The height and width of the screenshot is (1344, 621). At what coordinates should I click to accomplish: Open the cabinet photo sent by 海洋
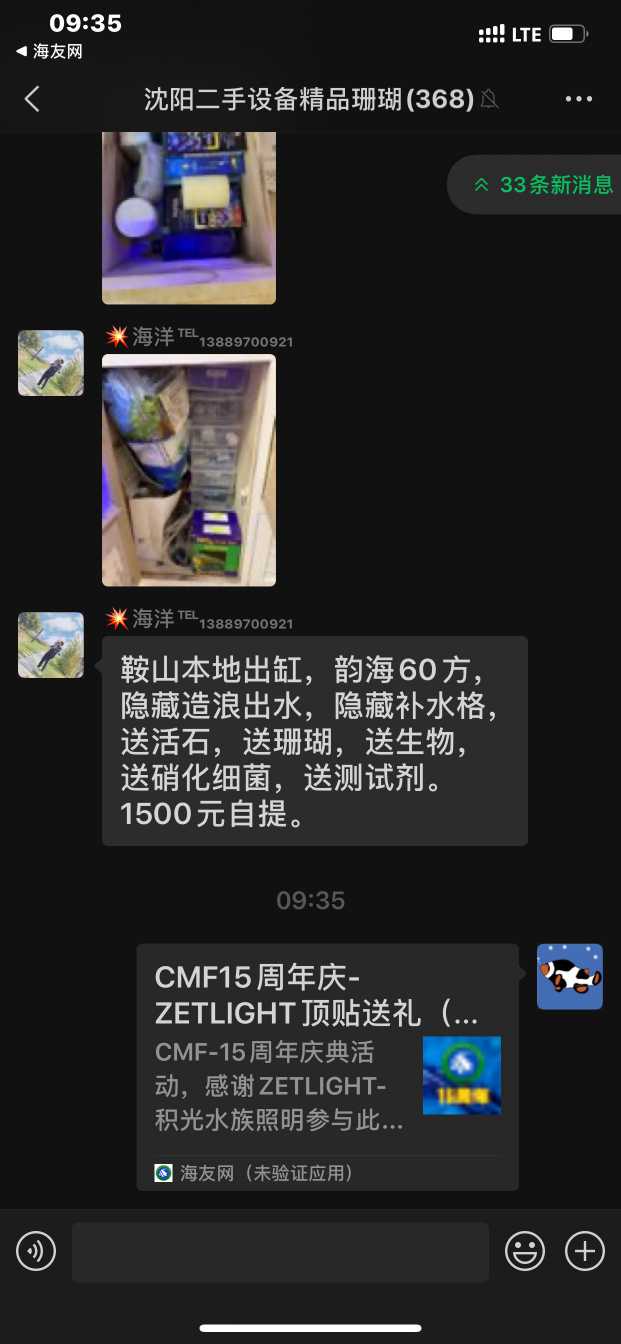point(188,470)
